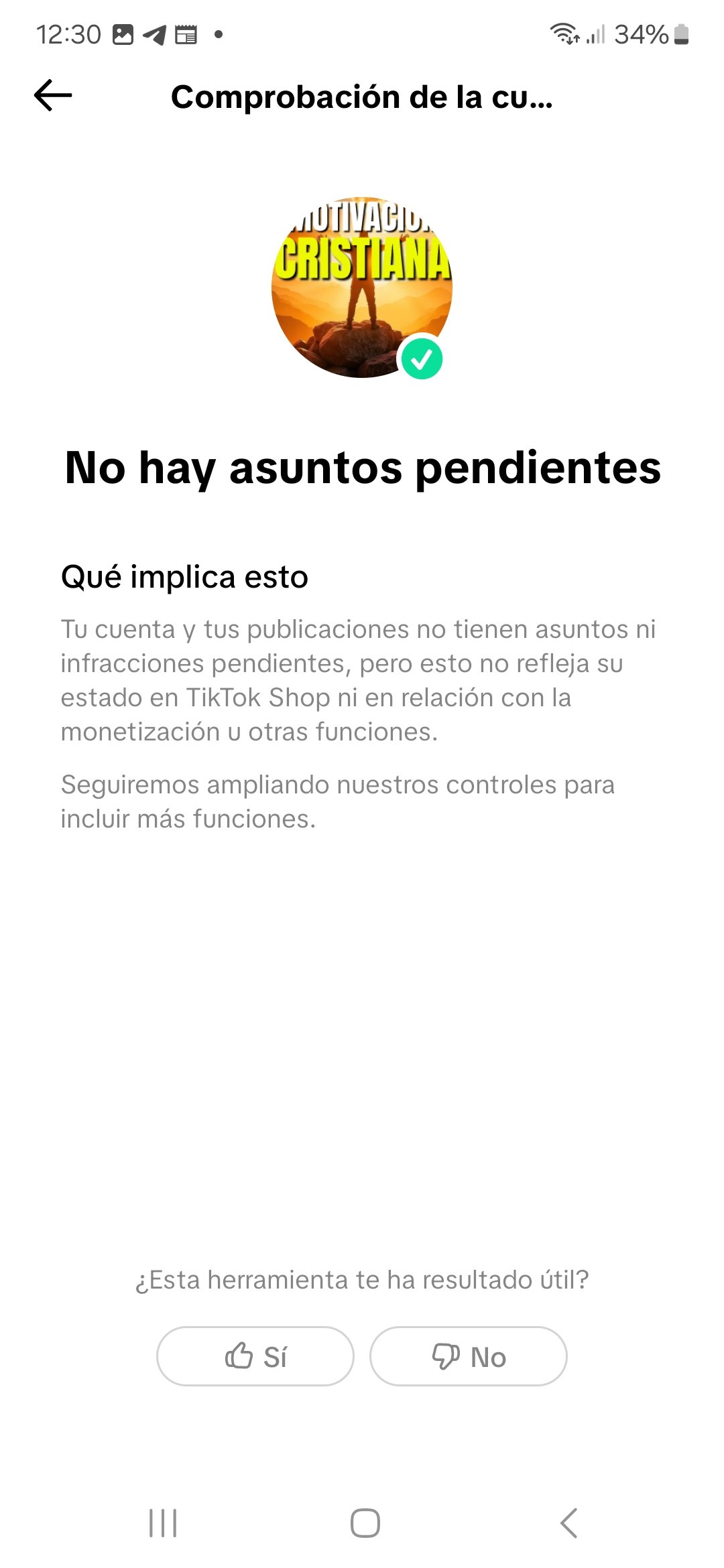The image size is (724, 1568).
Task: Select No for the tool feedback
Action: pos(469,1356)
